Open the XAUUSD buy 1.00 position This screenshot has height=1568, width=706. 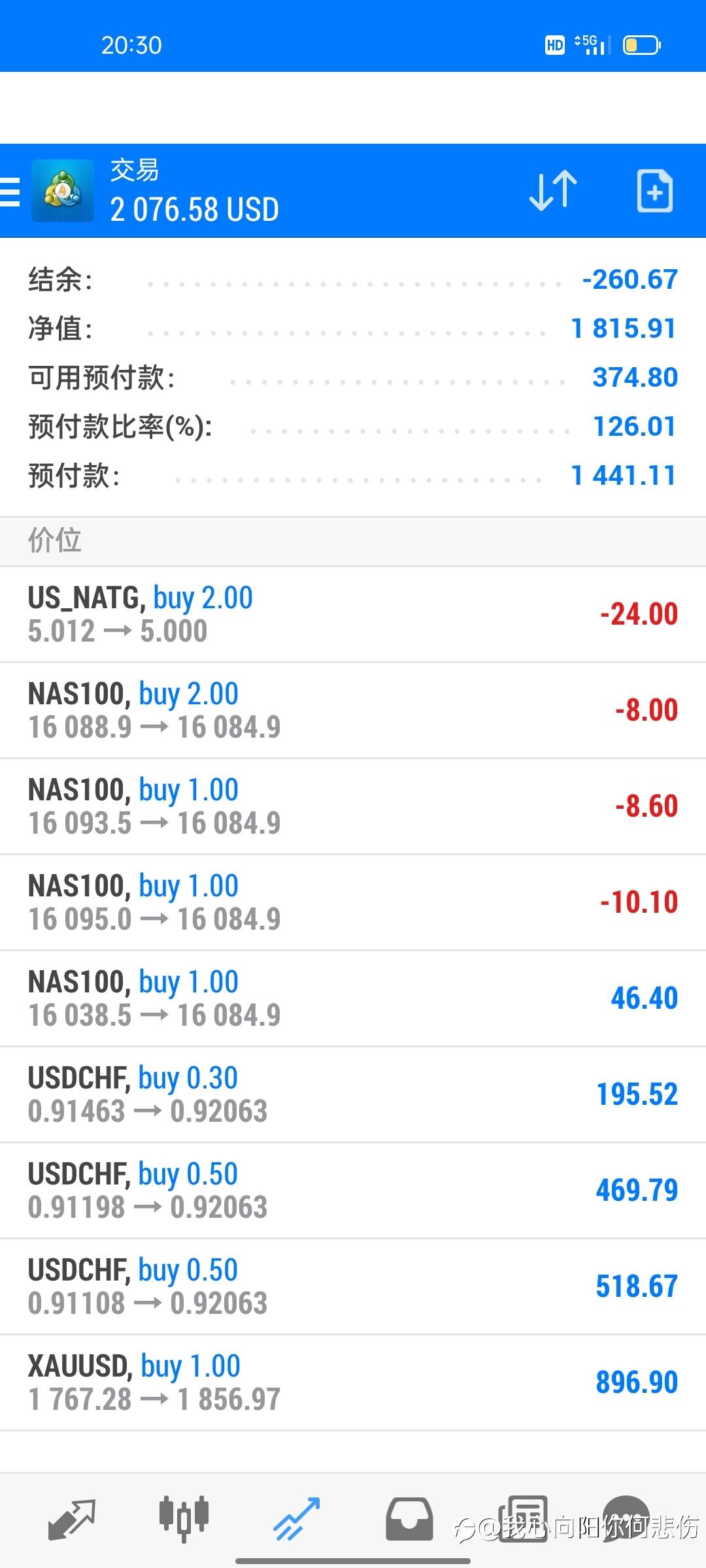[x=353, y=1382]
